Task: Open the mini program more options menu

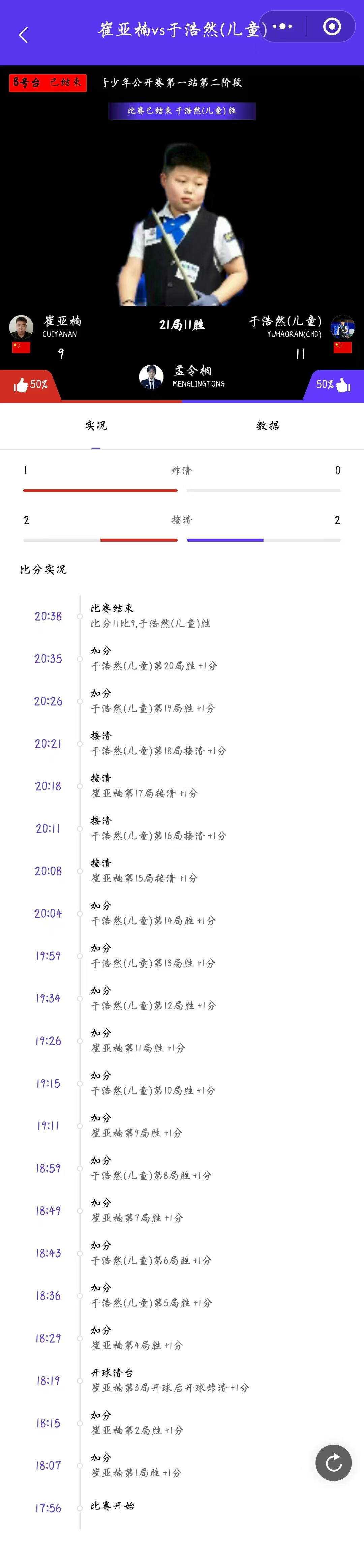Action: (x=282, y=27)
